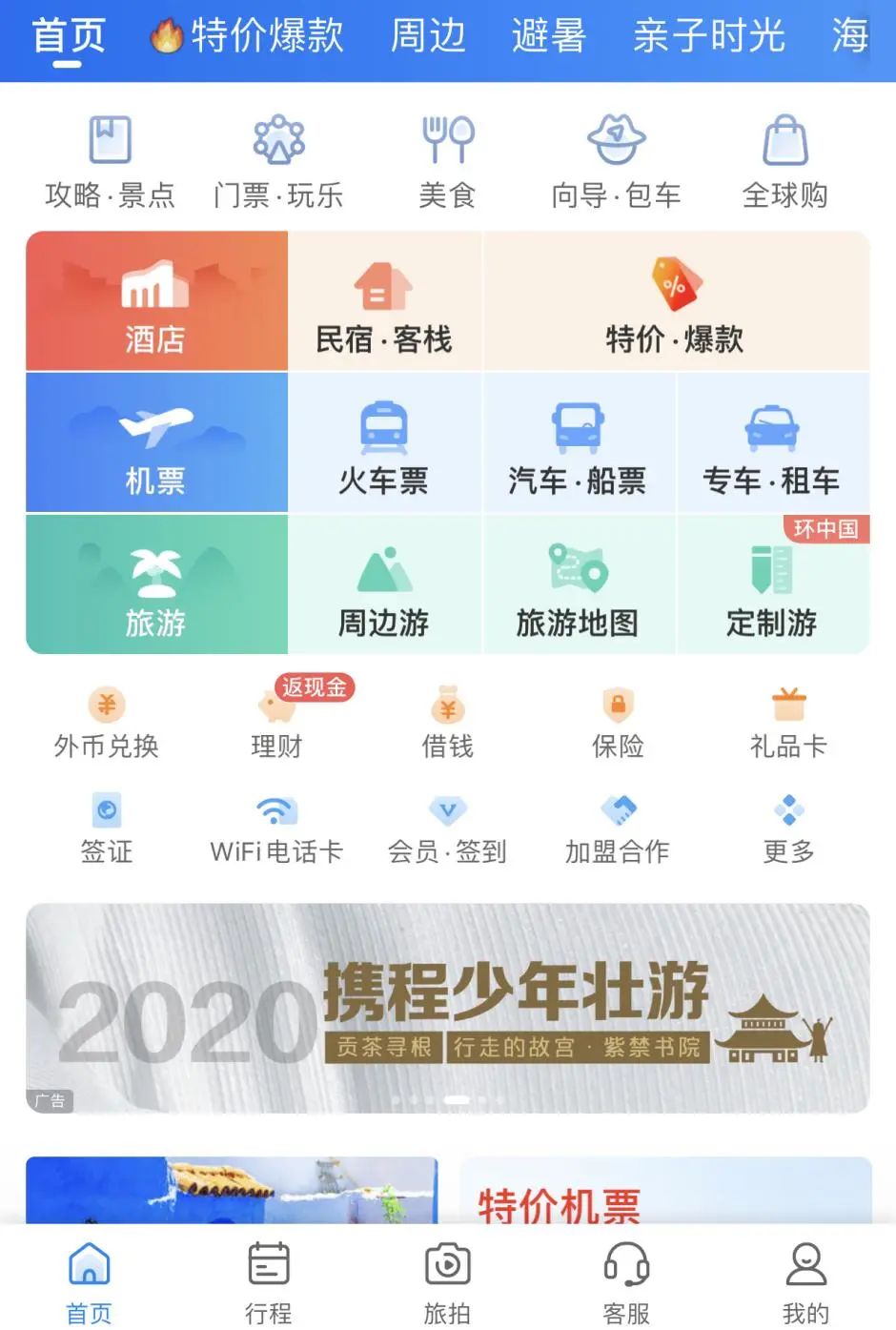The image size is (896, 1330).
Task: Book flights via the 机票 tile
Action: click(156, 442)
